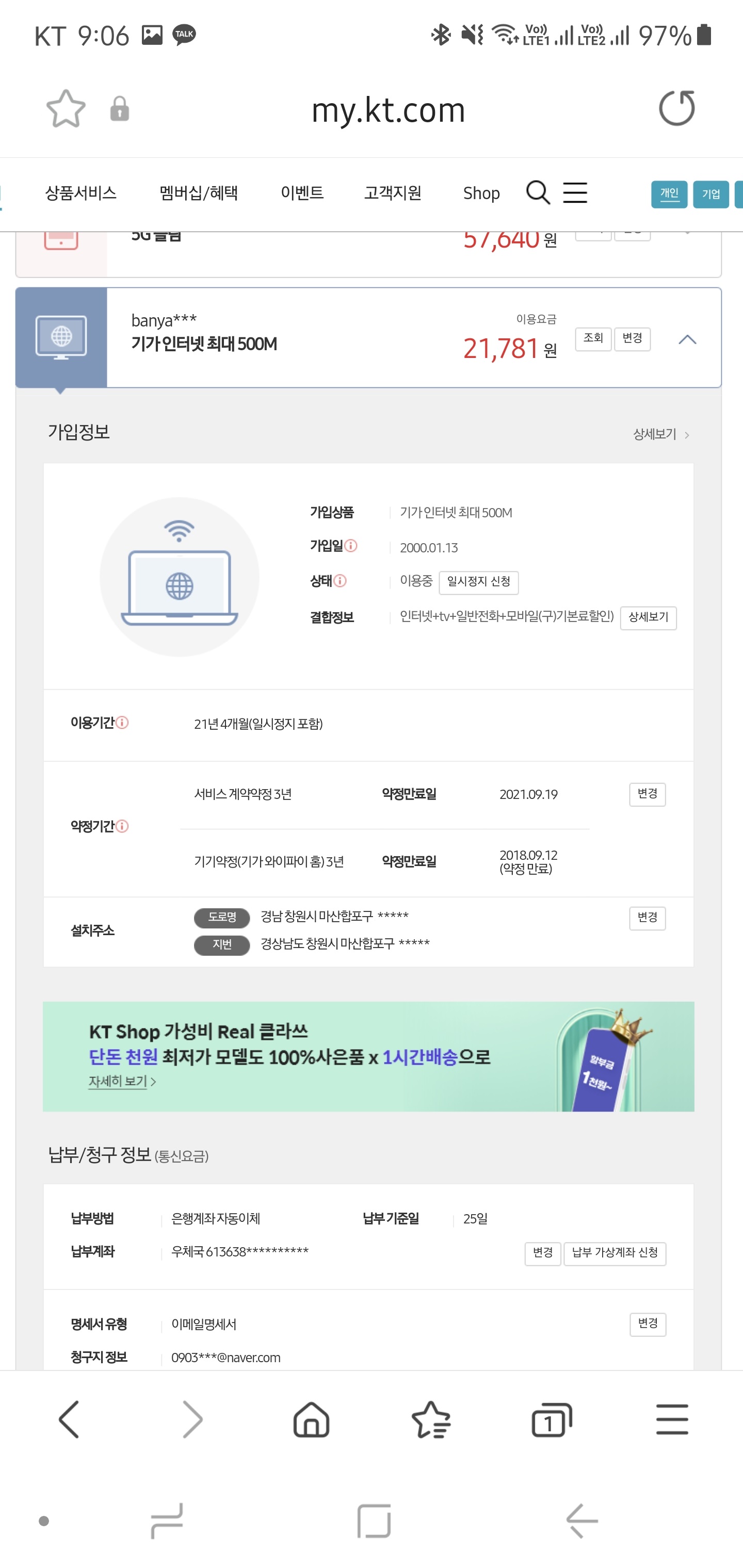Screen dimensions: 743x1568
Task: Open the browser tabs switcher
Action: click(551, 1420)
